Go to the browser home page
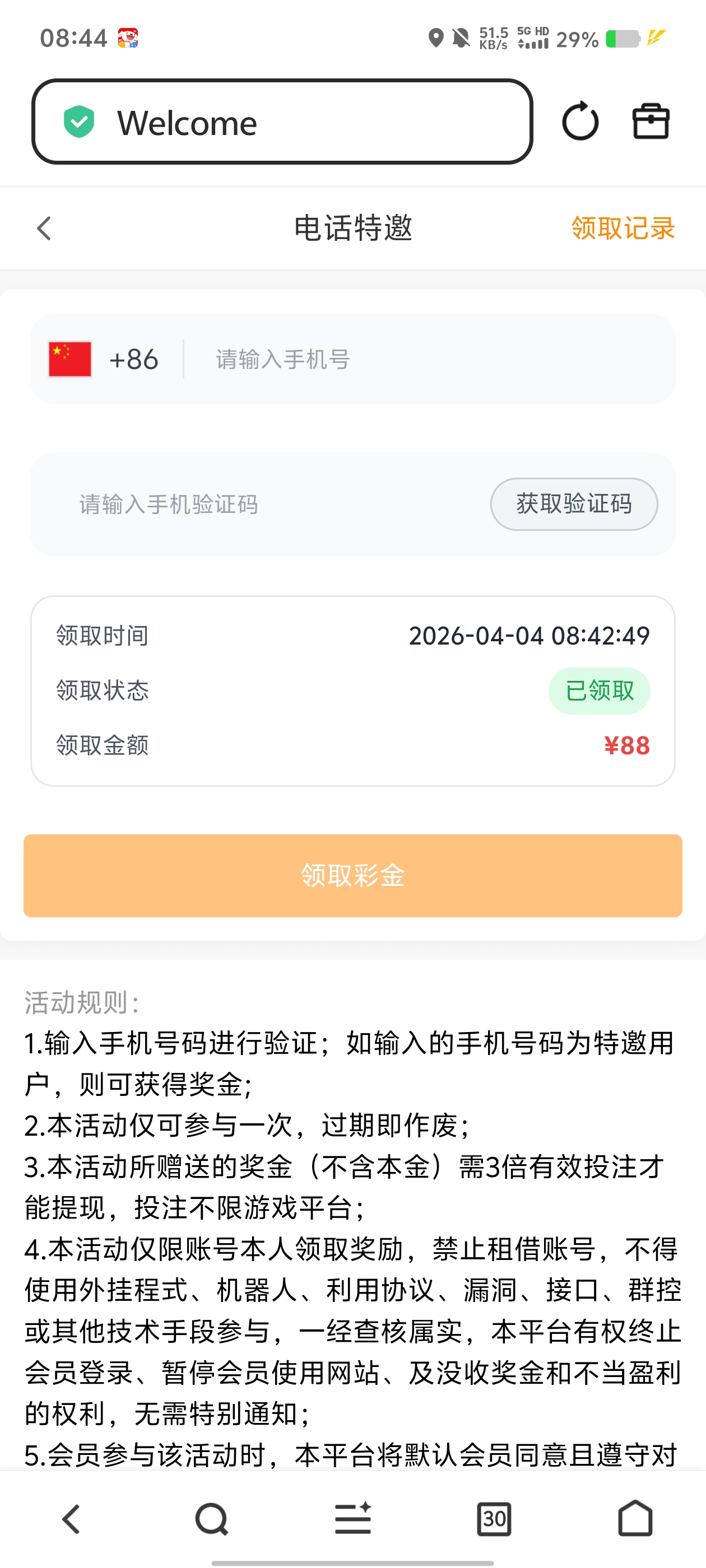 (x=635, y=1519)
